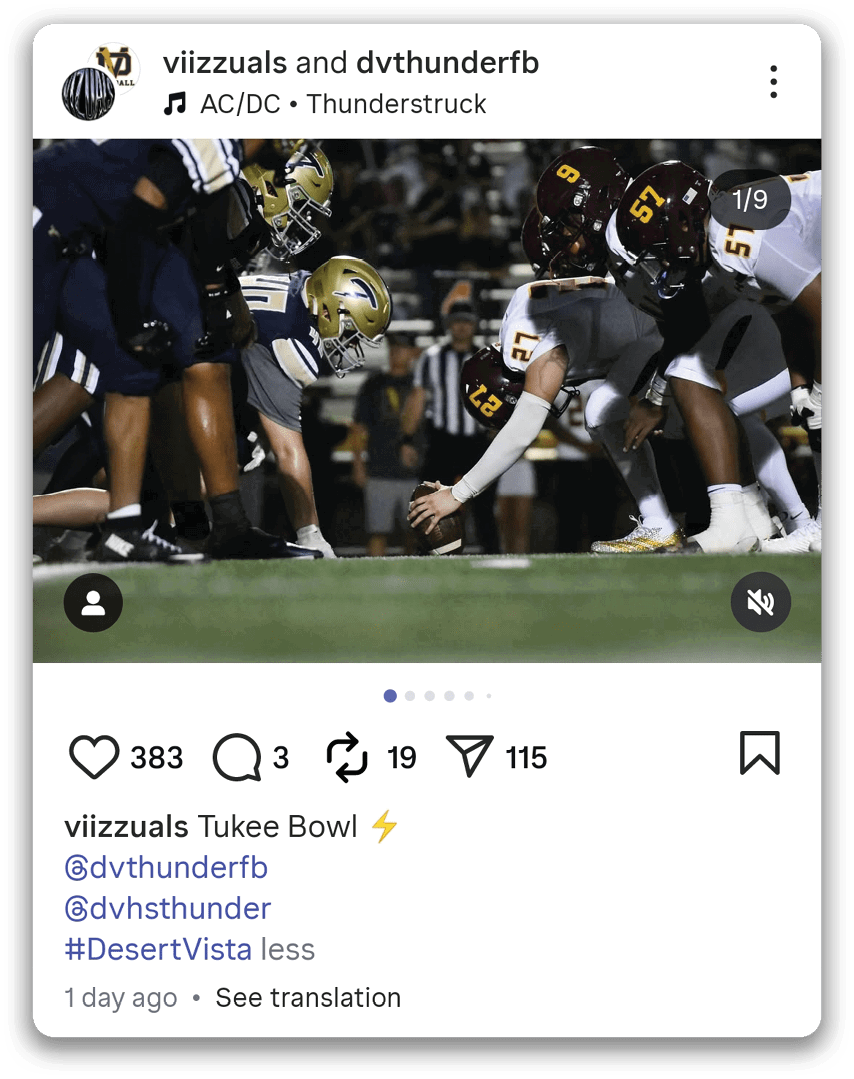Collapse the caption with "less"
Viewport: 854px width, 1079px height.
click(288, 949)
